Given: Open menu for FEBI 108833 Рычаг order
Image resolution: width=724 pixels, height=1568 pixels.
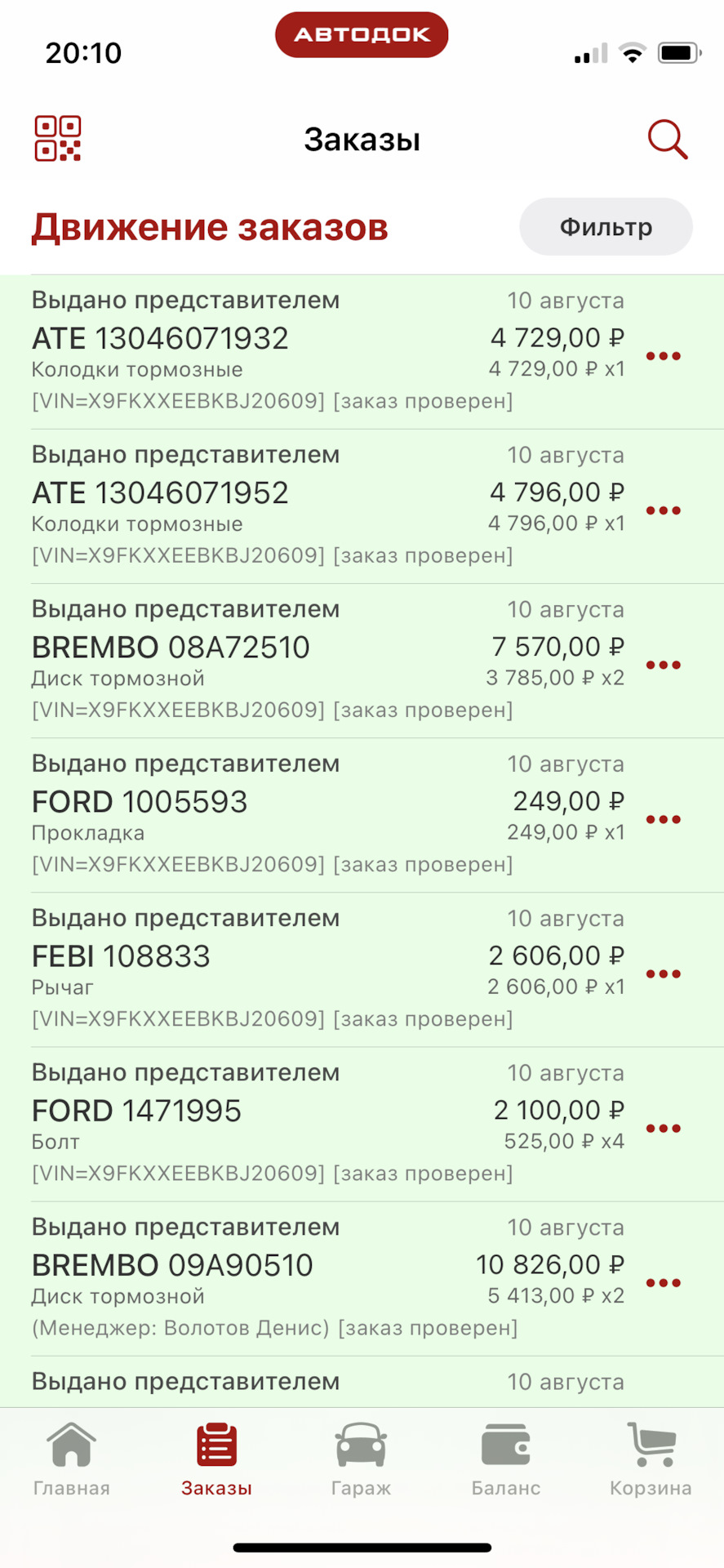Looking at the screenshot, I should tap(664, 973).
